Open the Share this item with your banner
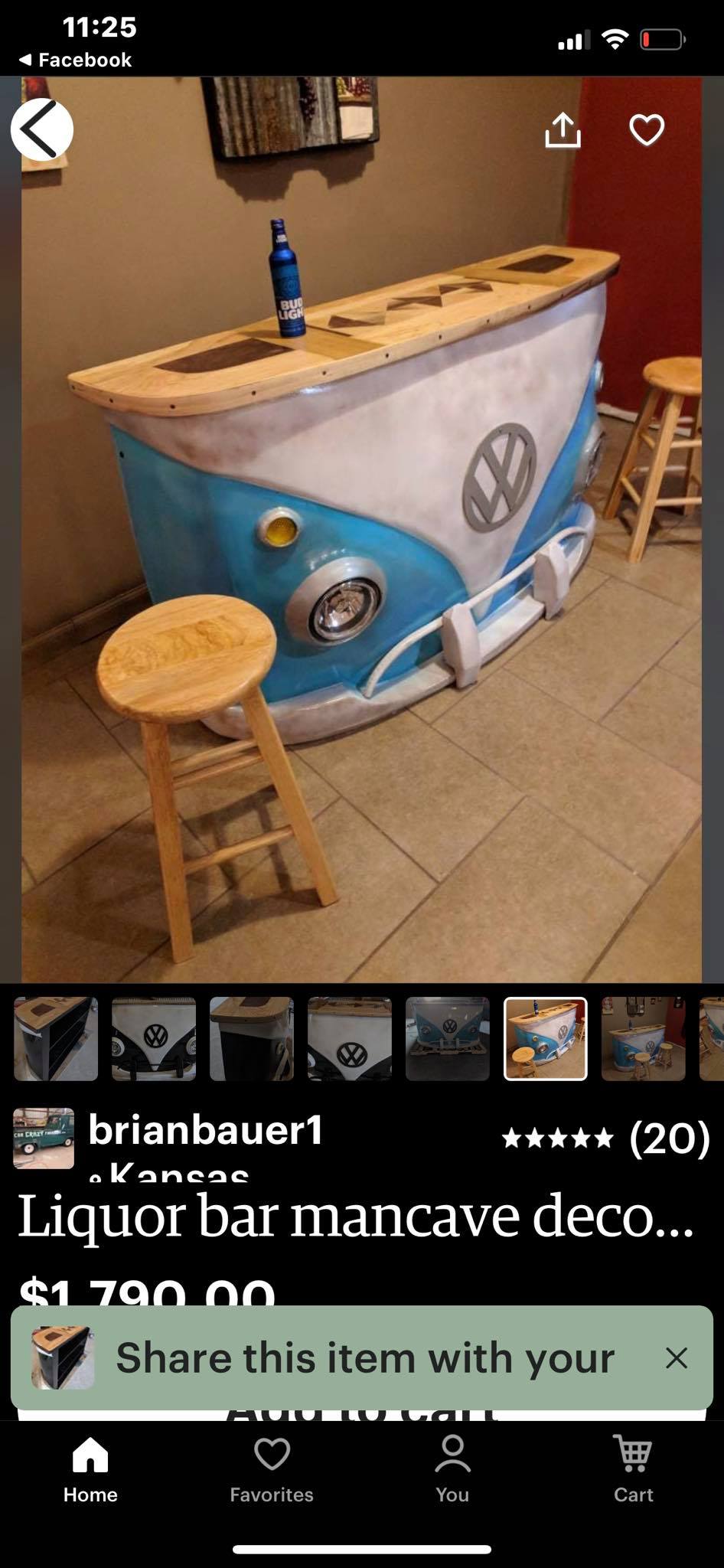 364,1357
